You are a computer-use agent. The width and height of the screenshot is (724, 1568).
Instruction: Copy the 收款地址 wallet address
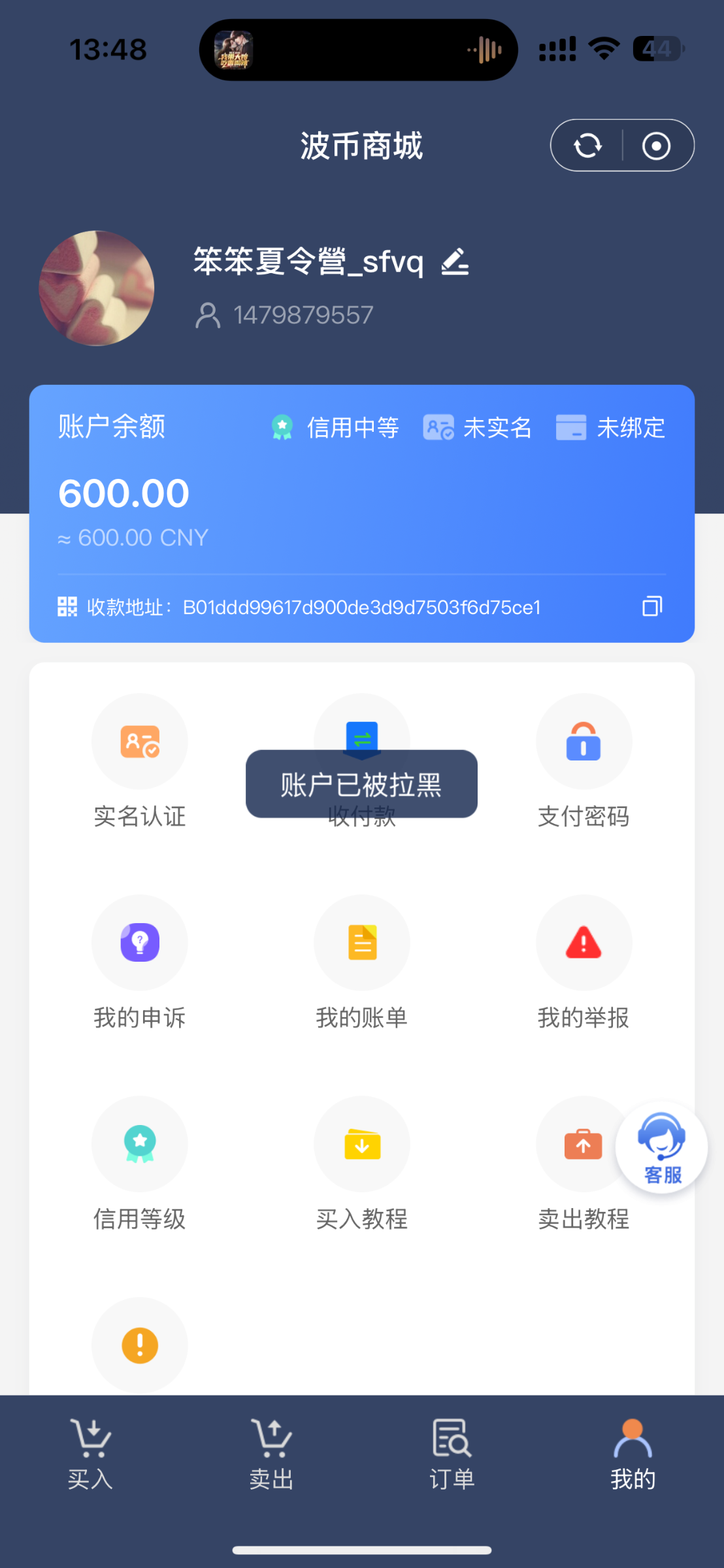coord(651,606)
